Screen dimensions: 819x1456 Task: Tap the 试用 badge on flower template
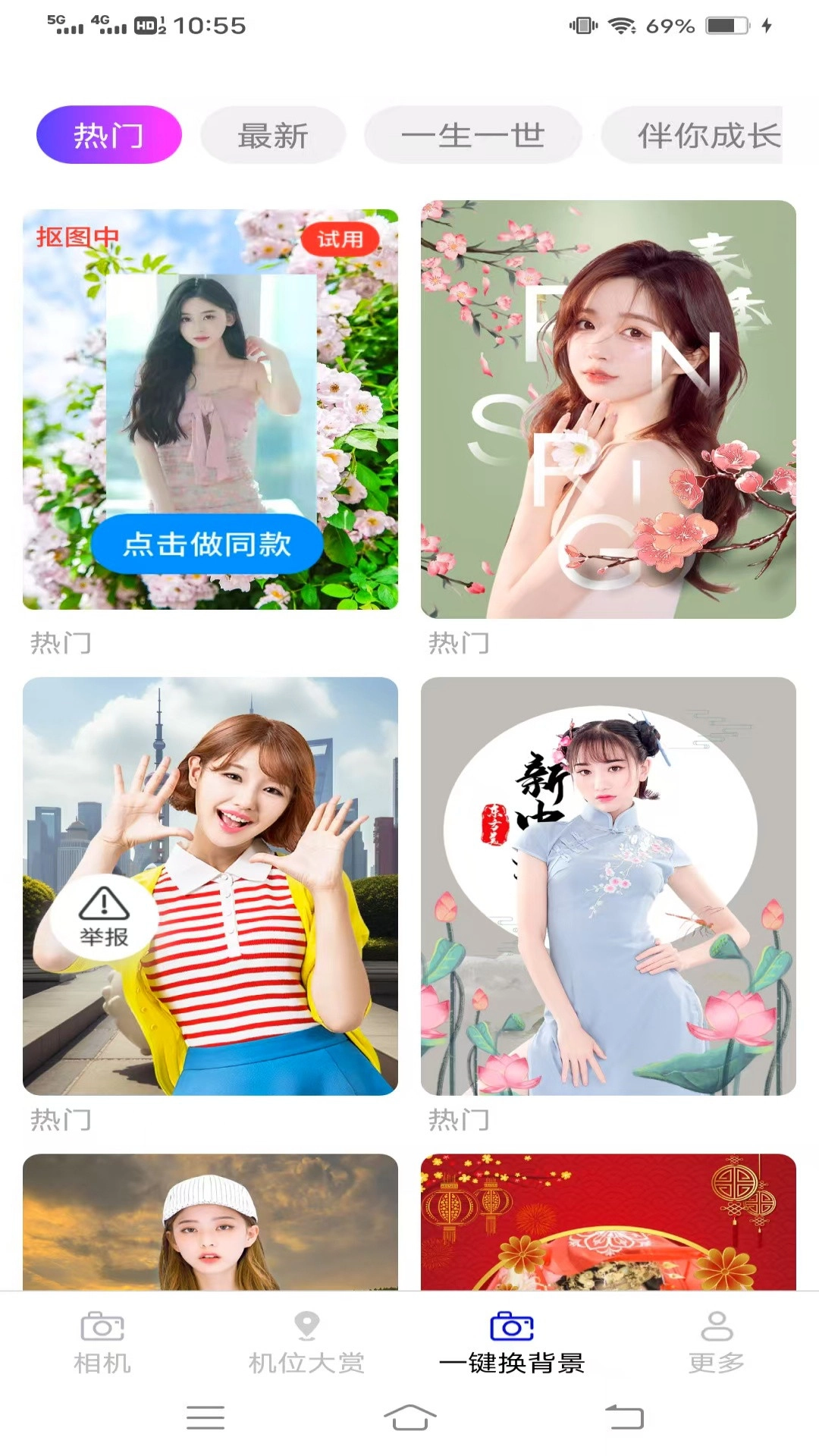click(339, 240)
